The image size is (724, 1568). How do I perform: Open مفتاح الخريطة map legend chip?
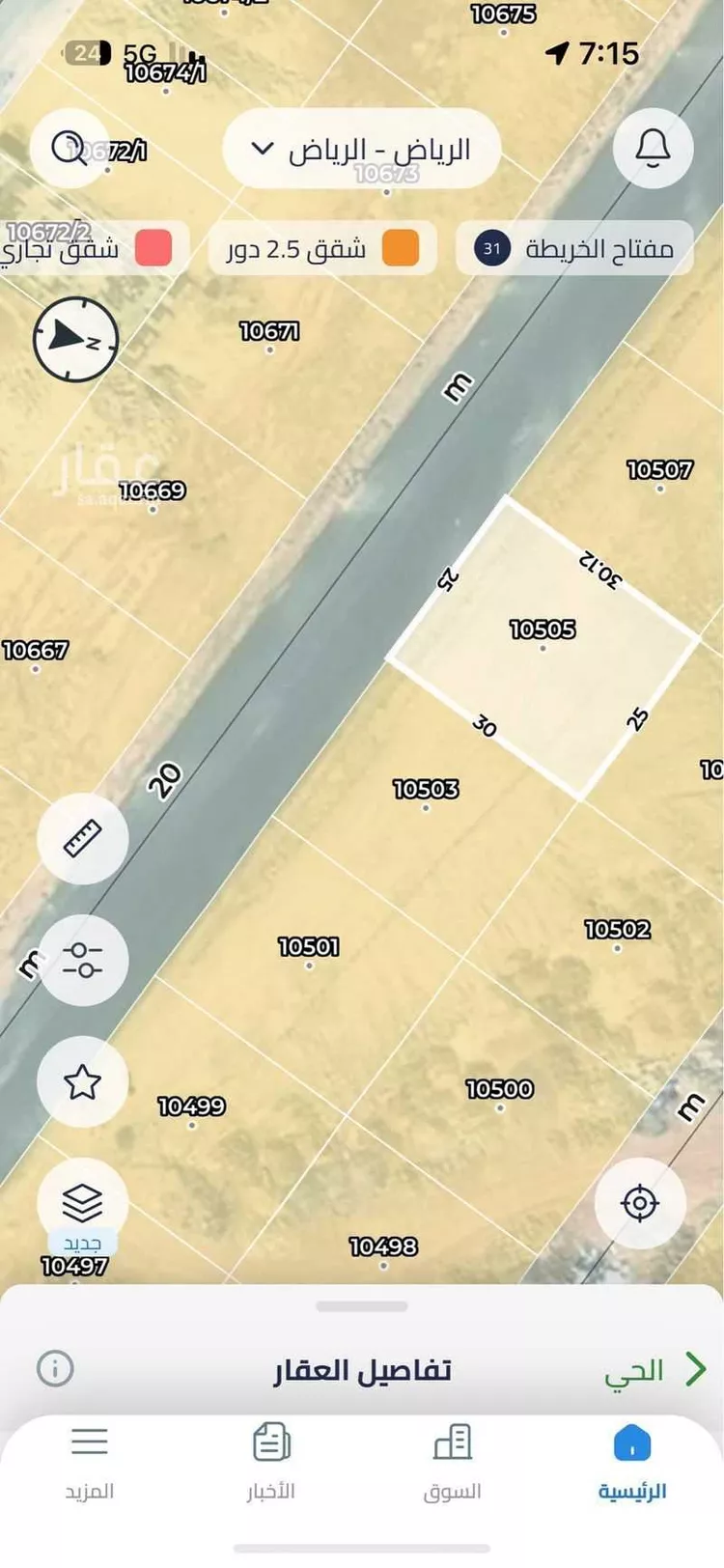coord(575,249)
